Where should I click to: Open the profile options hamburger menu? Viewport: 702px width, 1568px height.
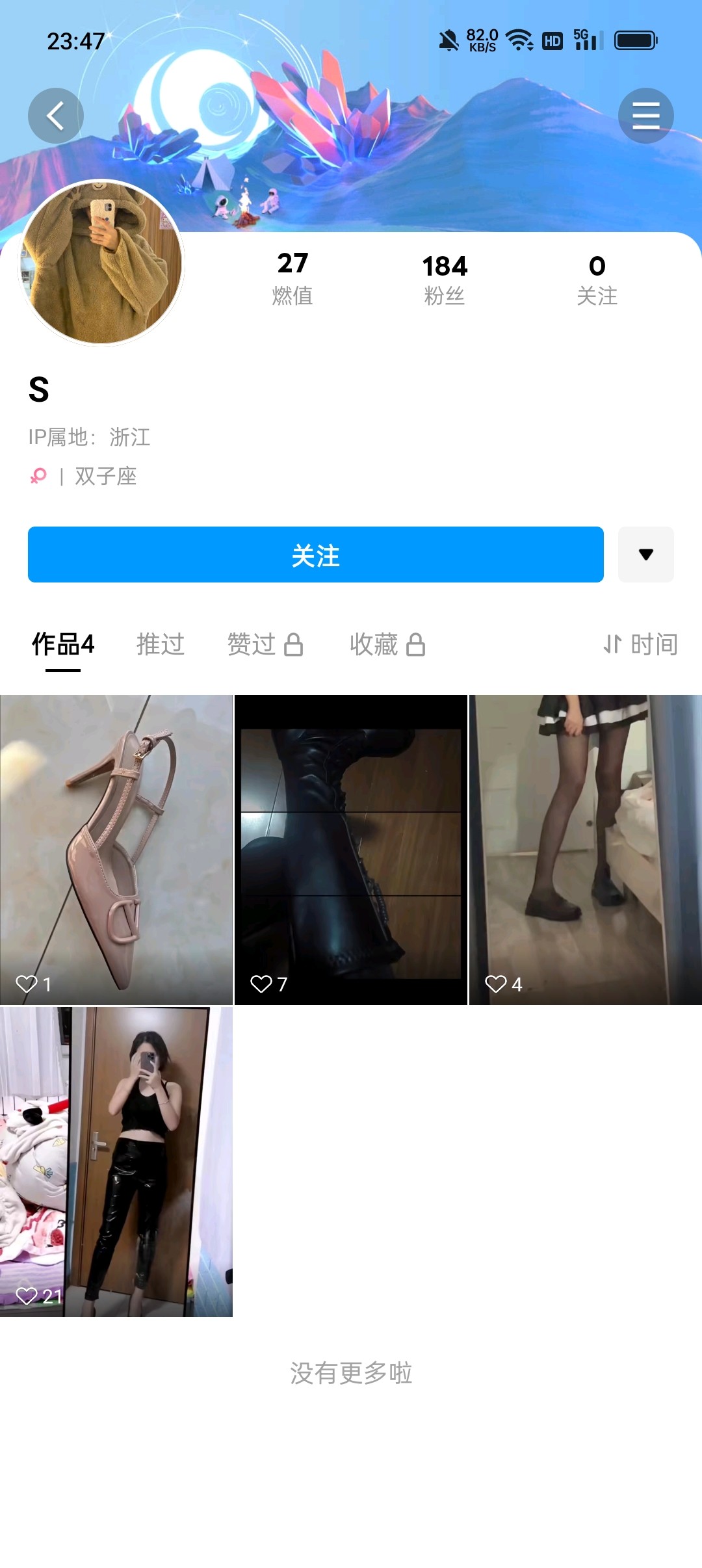(646, 115)
